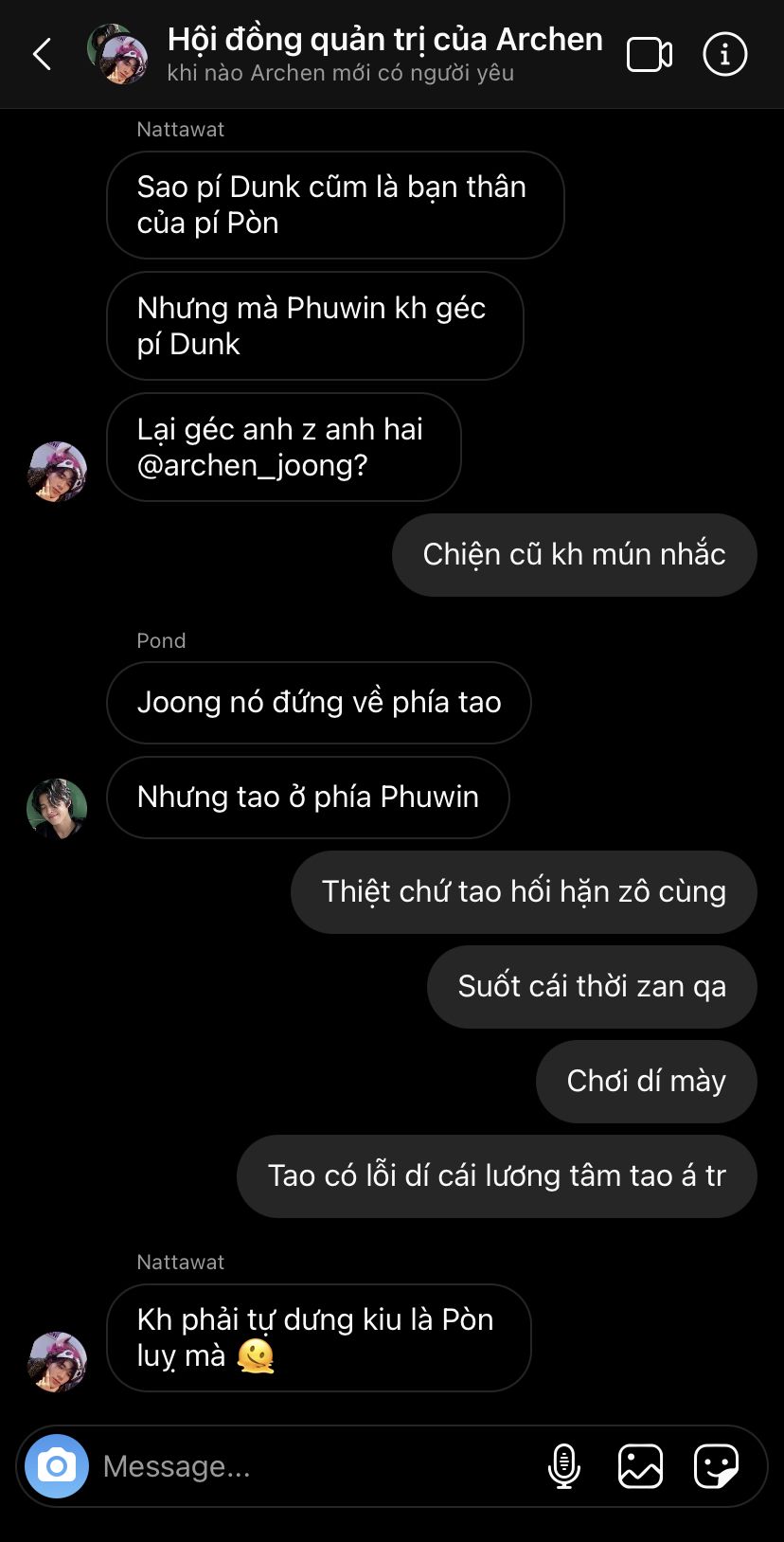Go back to the chat list
The width and height of the screenshot is (784, 1542).
pyautogui.click(x=43, y=55)
